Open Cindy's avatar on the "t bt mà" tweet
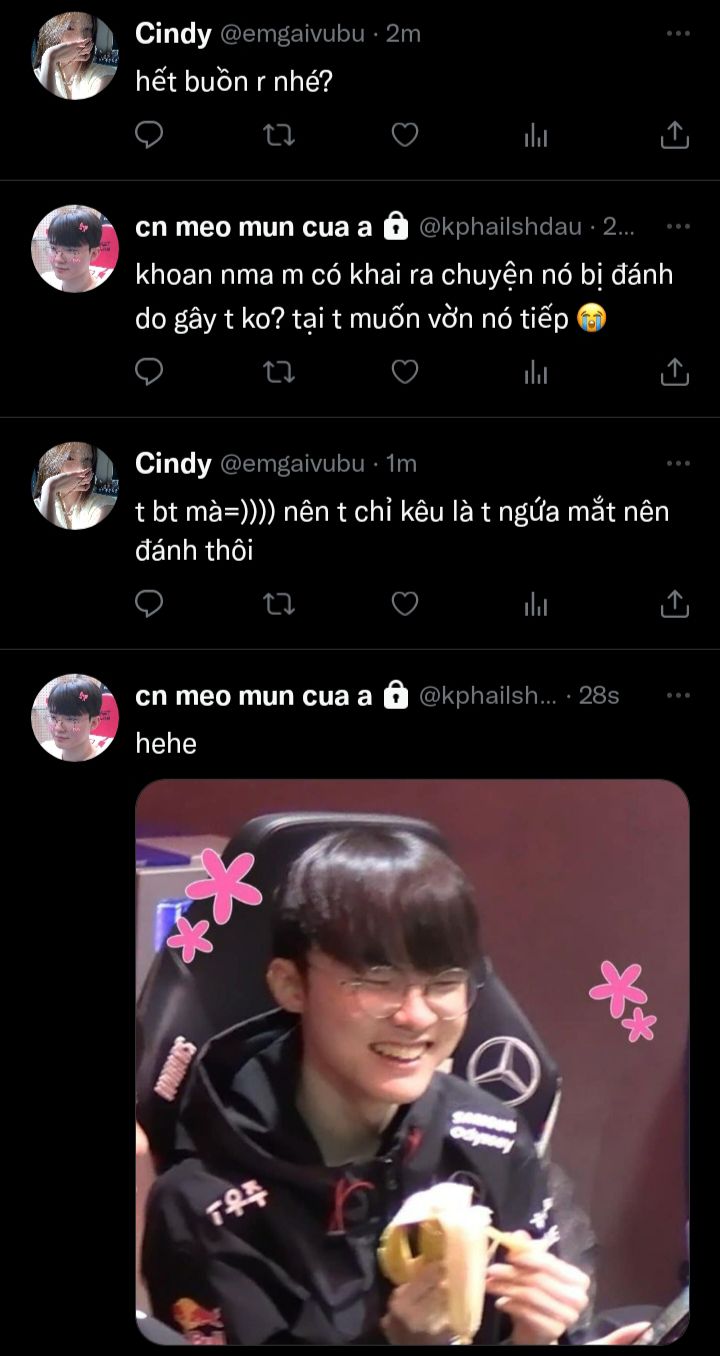This screenshot has height=1356, width=720. click(76, 485)
